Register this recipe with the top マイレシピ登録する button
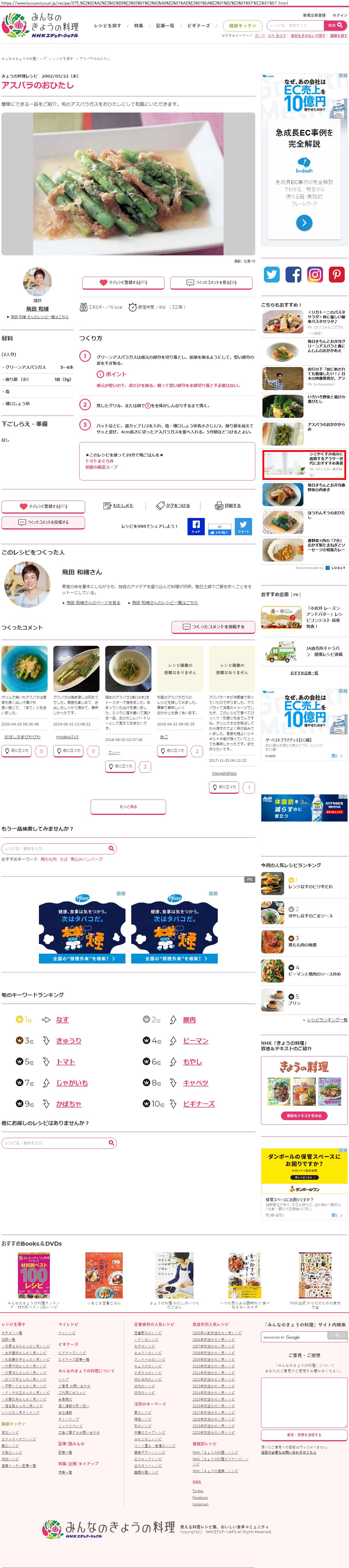Viewport: 349px width, 1568px height. [x=123, y=282]
